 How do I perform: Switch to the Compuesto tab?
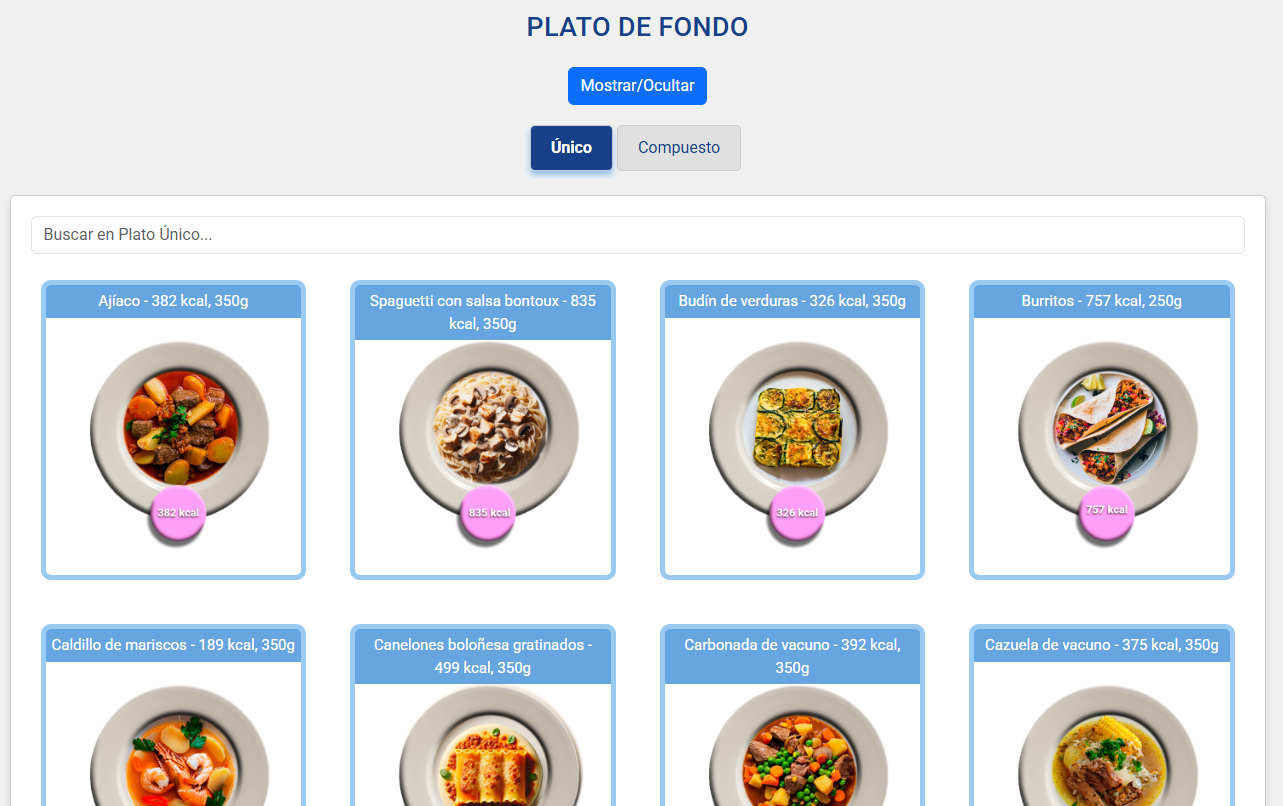tap(678, 148)
